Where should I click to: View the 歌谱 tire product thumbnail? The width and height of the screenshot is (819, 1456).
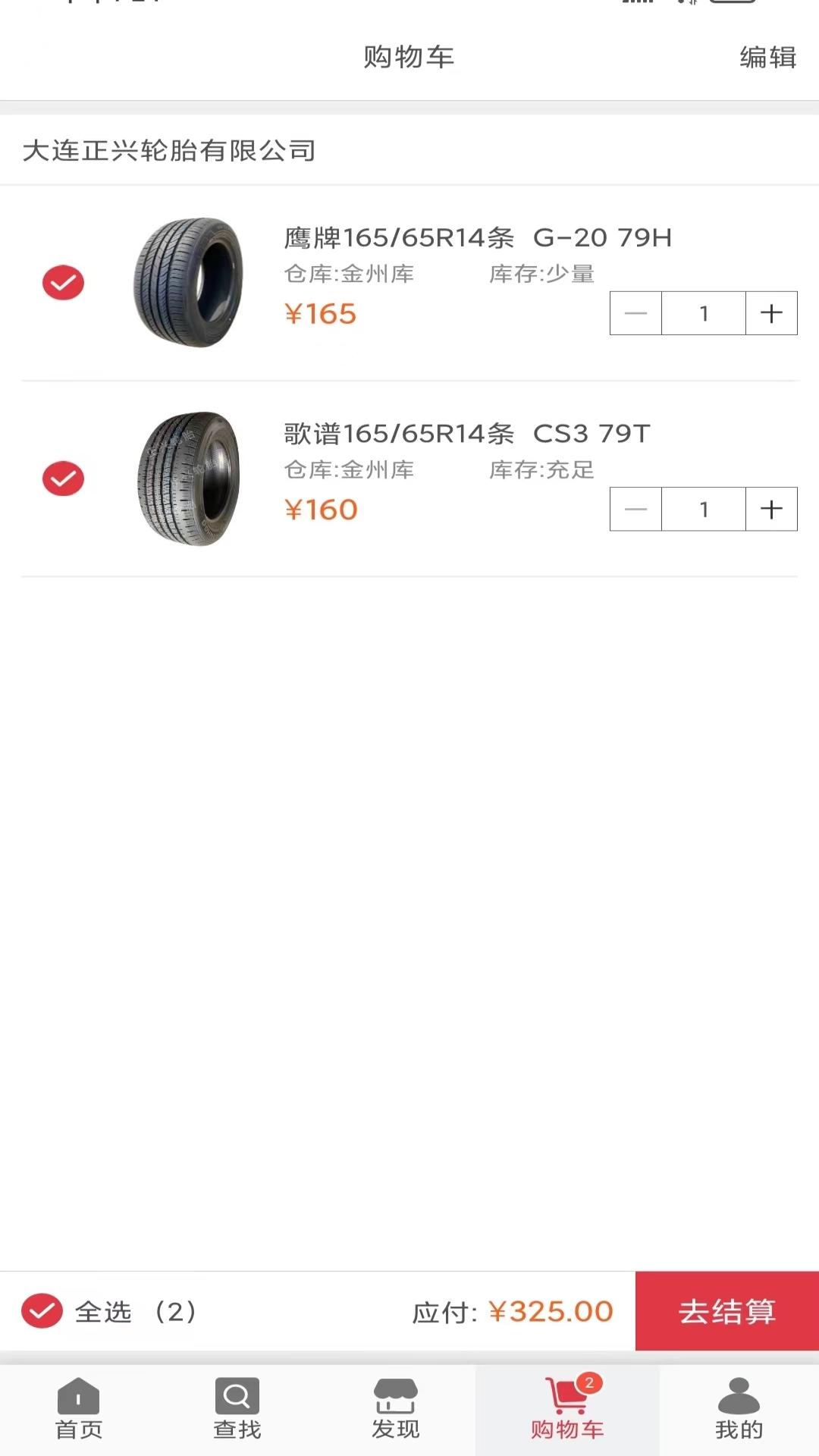tap(186, 478)
